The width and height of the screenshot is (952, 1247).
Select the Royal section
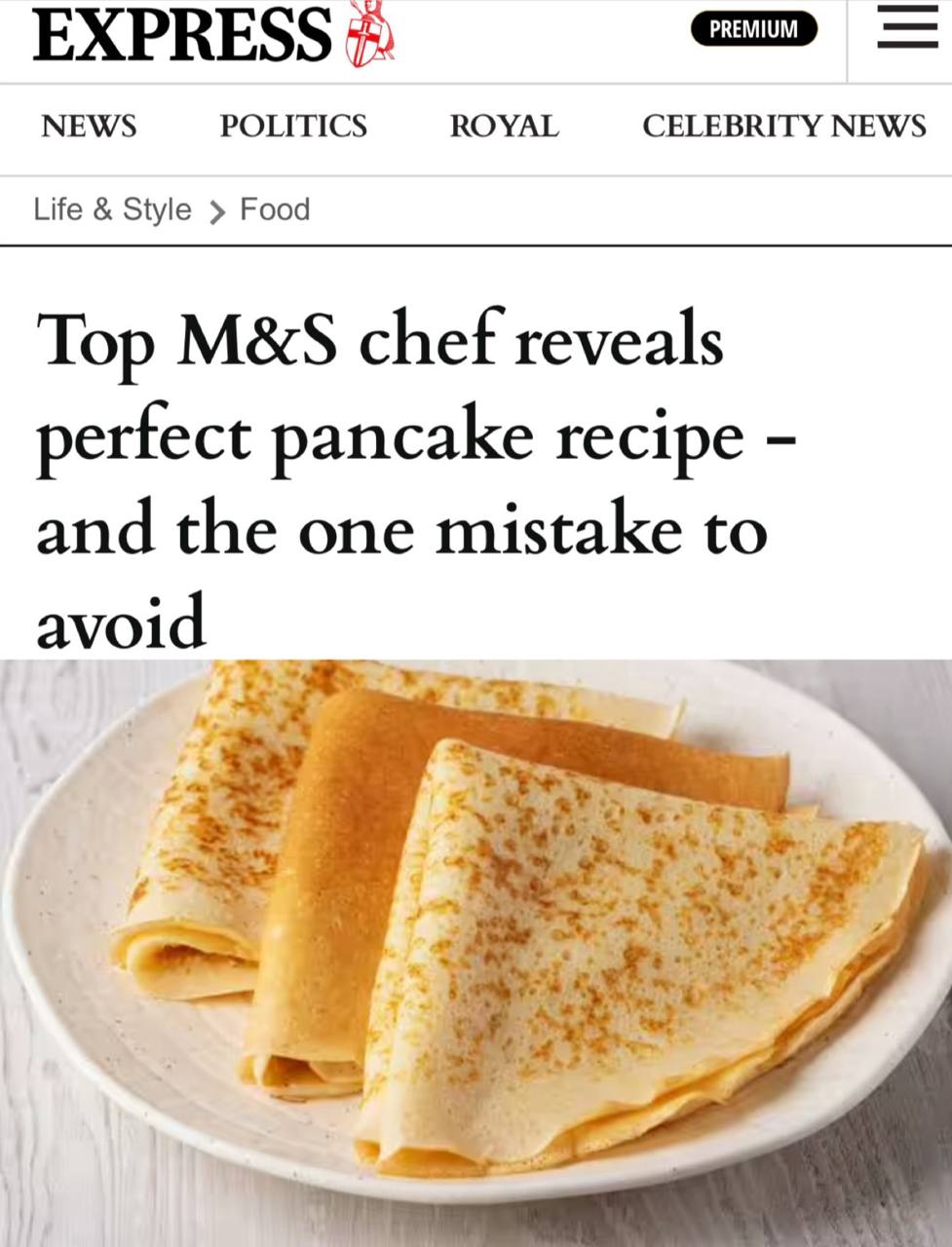click(504, 127)
